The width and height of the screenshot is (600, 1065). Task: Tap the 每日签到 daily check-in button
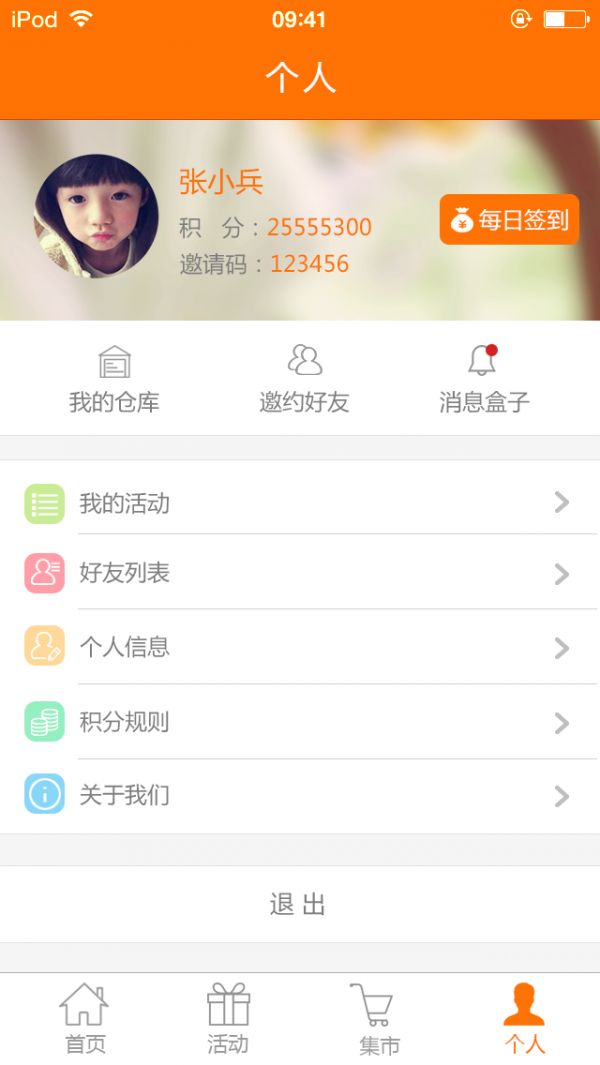point(509,220)
